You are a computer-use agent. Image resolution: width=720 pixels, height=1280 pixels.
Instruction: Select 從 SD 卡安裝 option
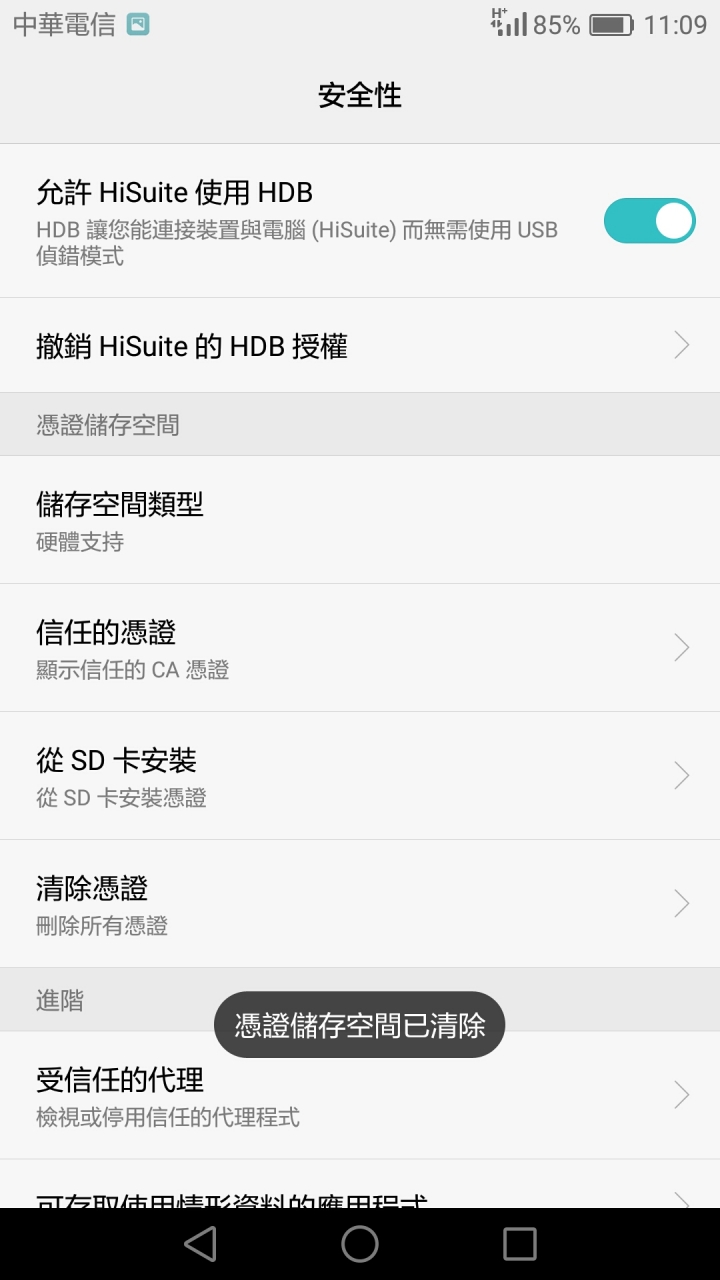(x=360, y=776)
